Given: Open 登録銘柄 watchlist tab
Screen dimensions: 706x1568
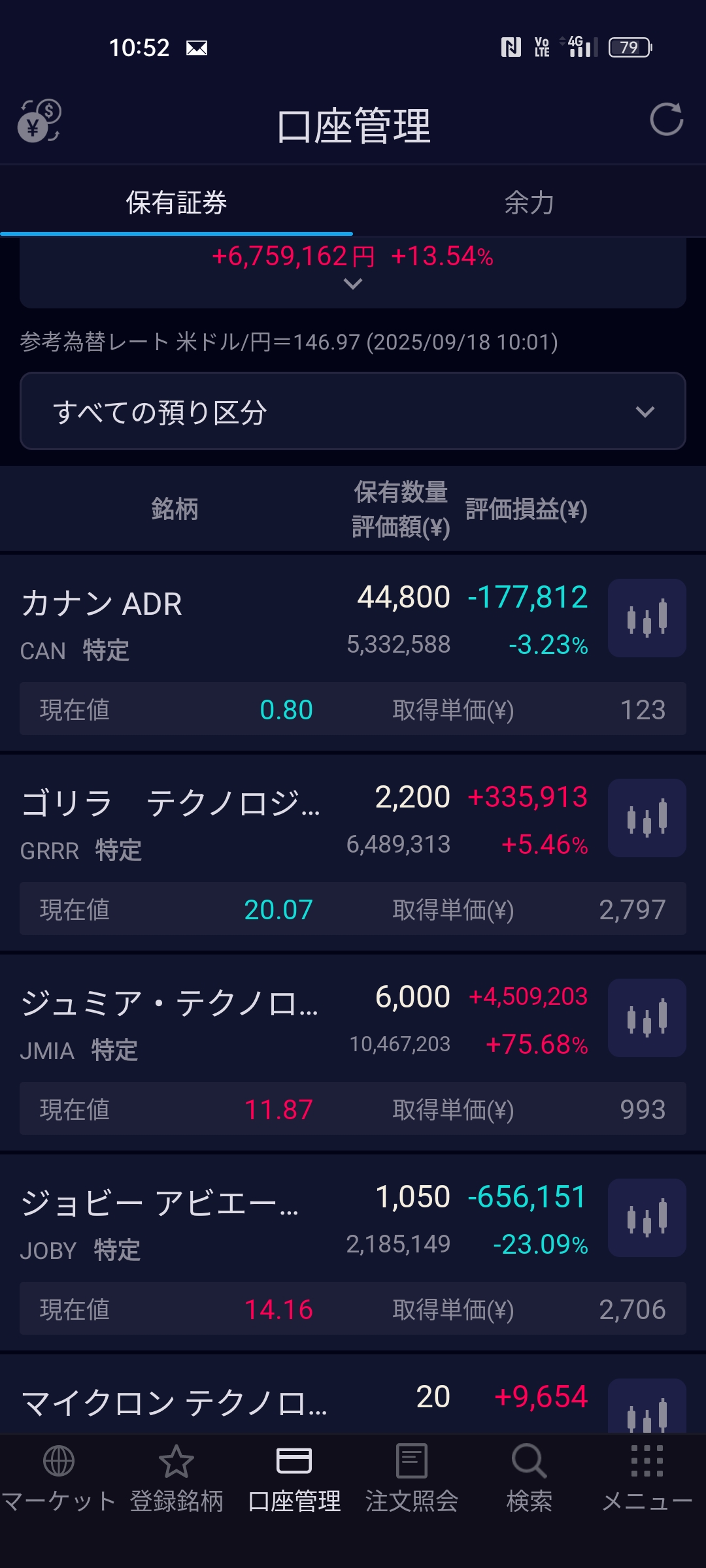Looking at the screenshot, I should [176, 1478].
